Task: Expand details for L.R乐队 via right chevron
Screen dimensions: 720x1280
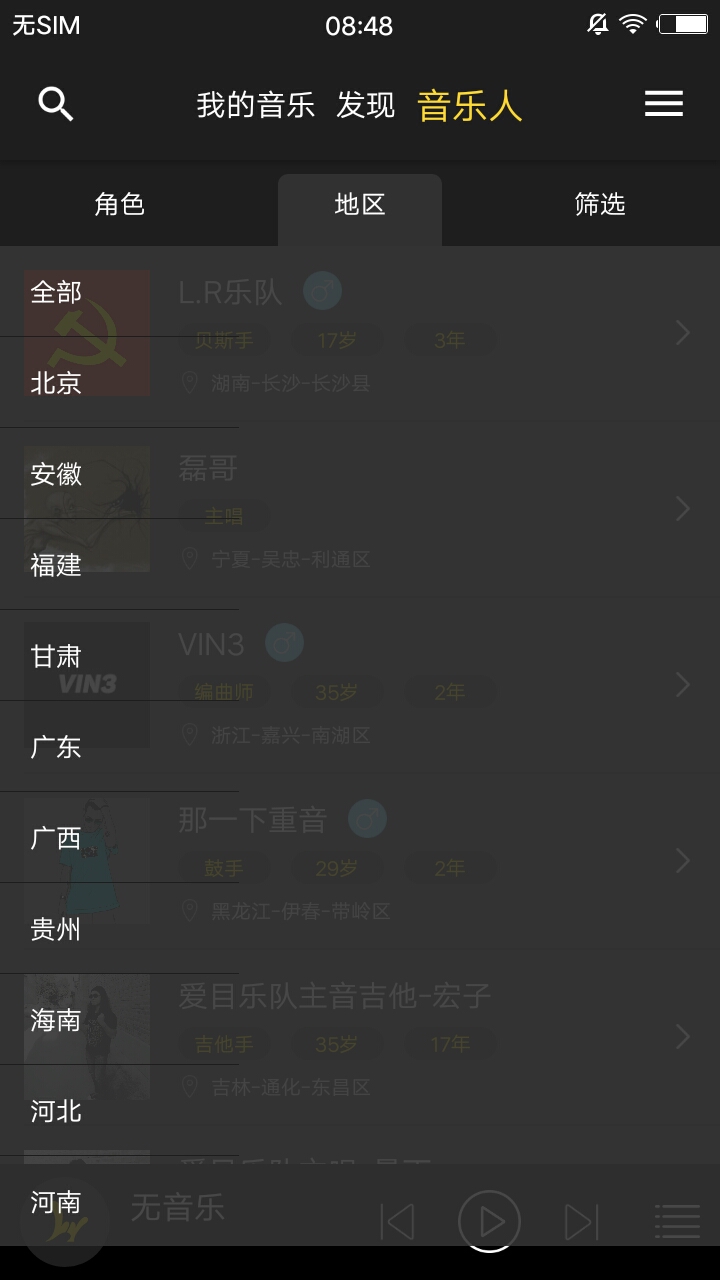Action: [683, 333]
